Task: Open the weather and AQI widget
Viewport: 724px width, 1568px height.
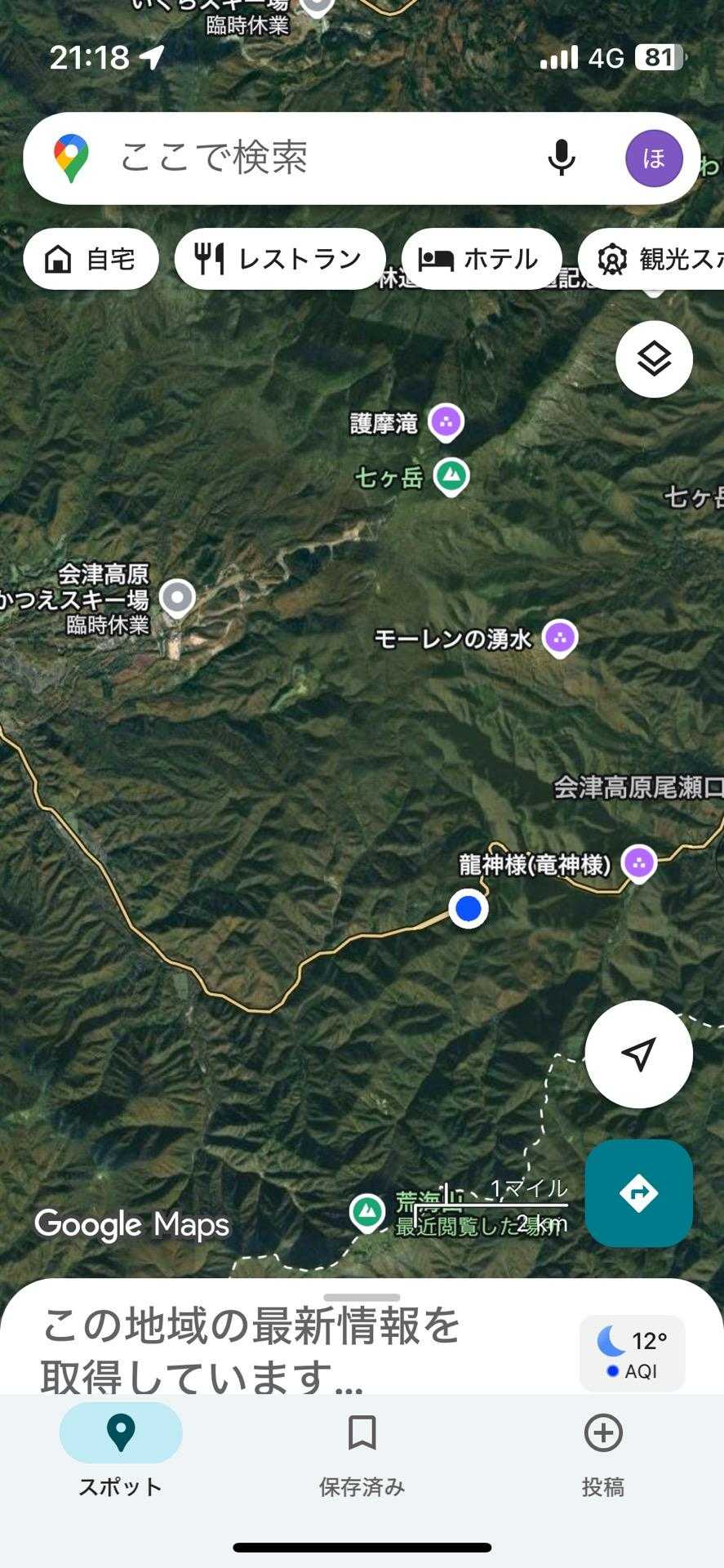Action: (x=632, y=1353)
